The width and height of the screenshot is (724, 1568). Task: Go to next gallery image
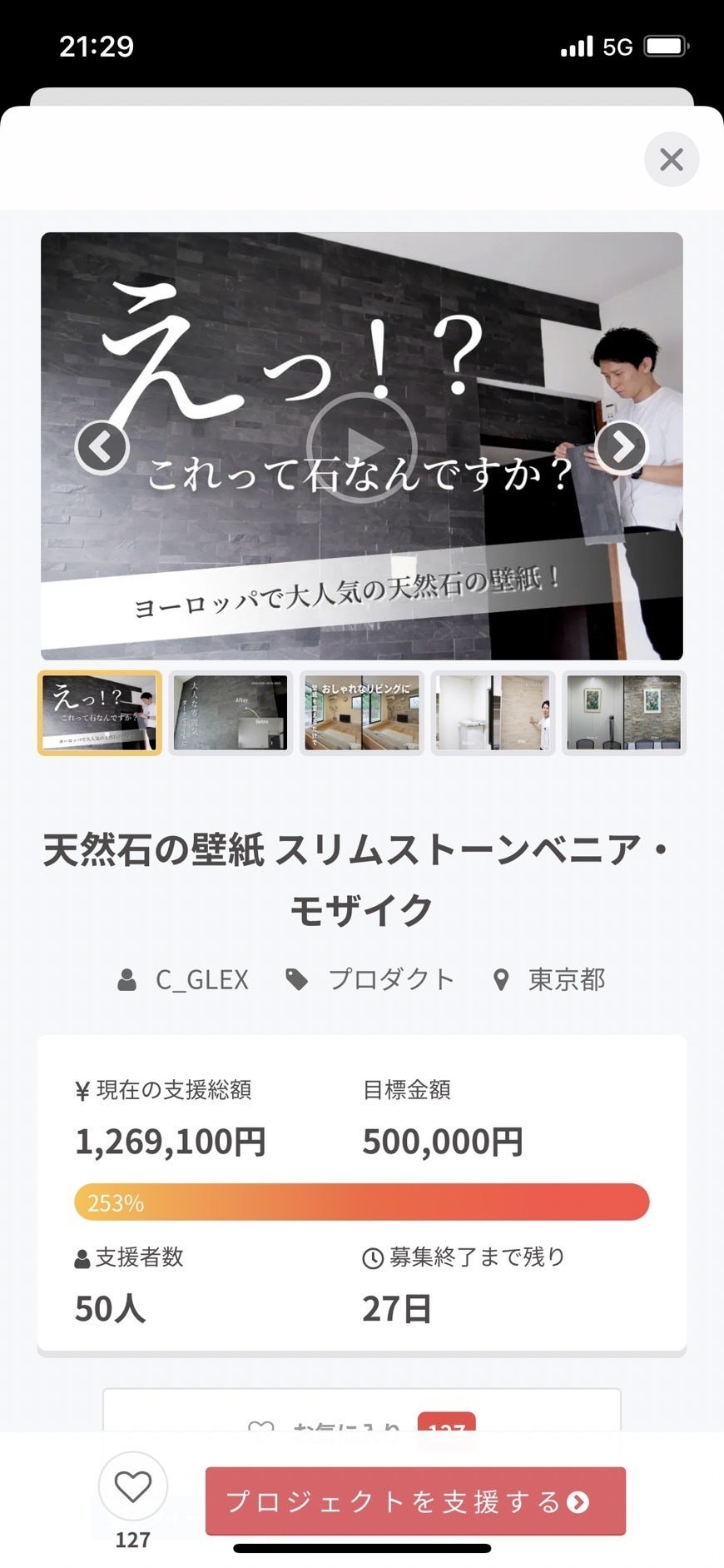pyautogui.click(x=622, y=447)
